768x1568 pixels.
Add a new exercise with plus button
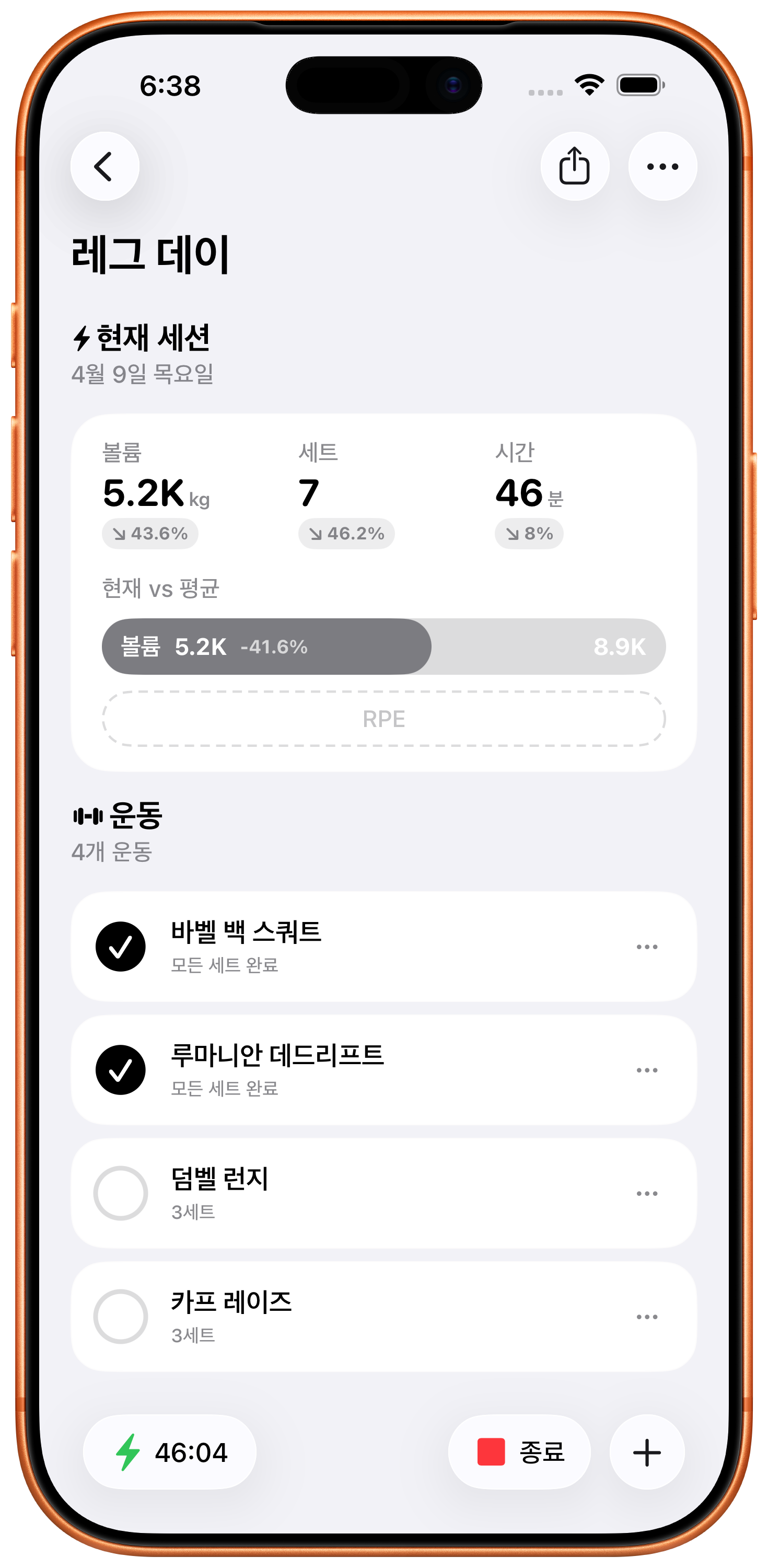[646, 1452]
